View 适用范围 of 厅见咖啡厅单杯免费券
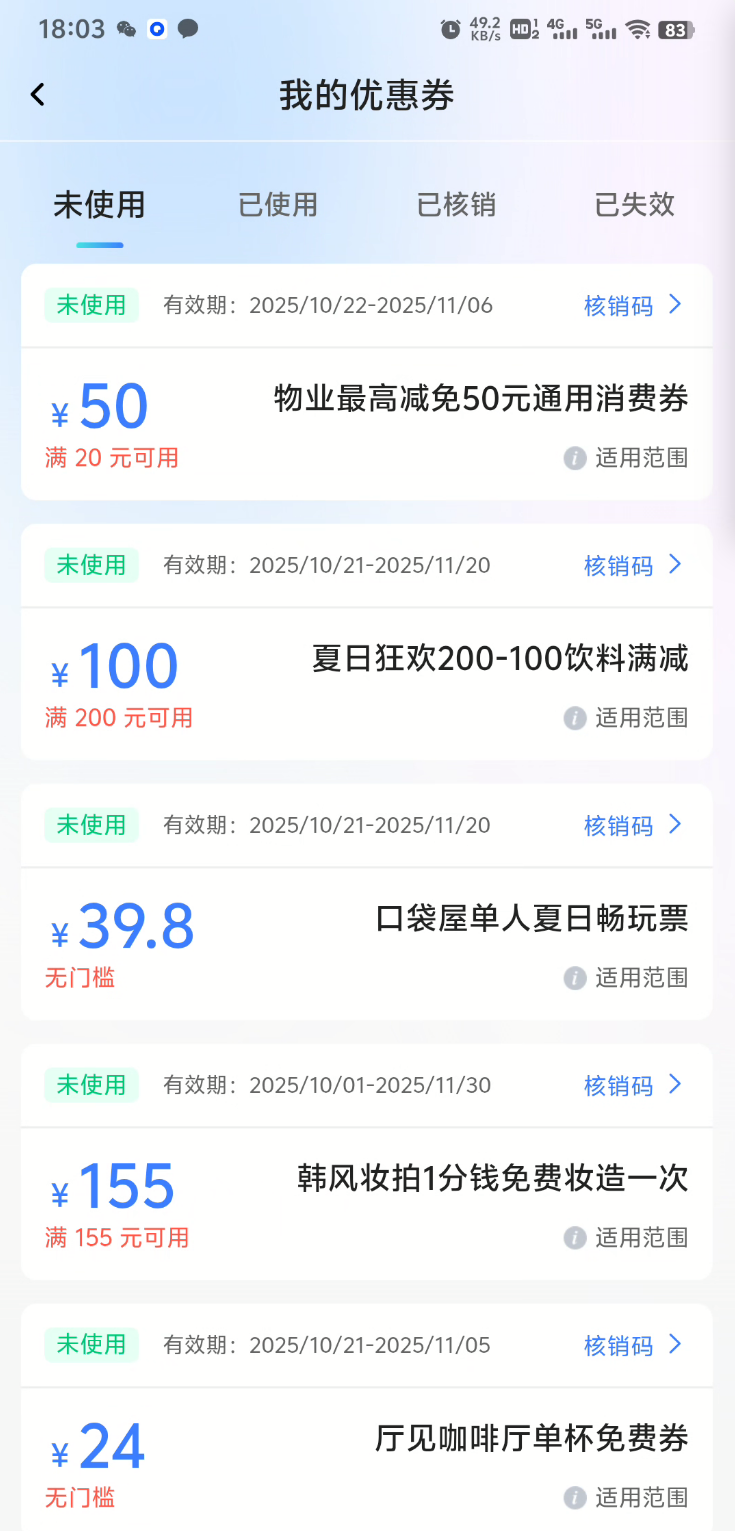This screenshot has height=1531, width=735. point(626,1498)
